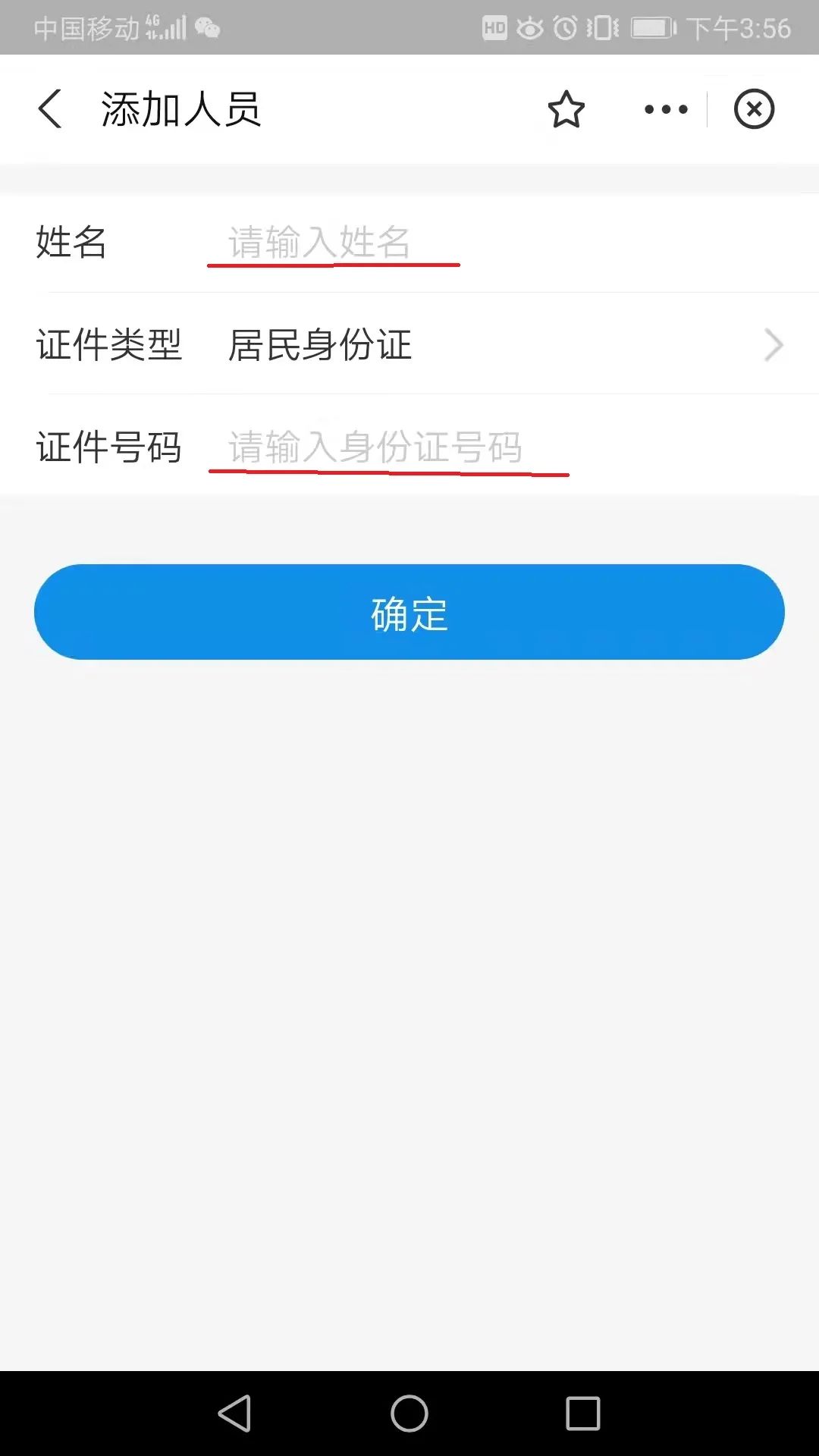Favorite this page with the star icon
The image size is (819, 1456).
tap(566, 109)
